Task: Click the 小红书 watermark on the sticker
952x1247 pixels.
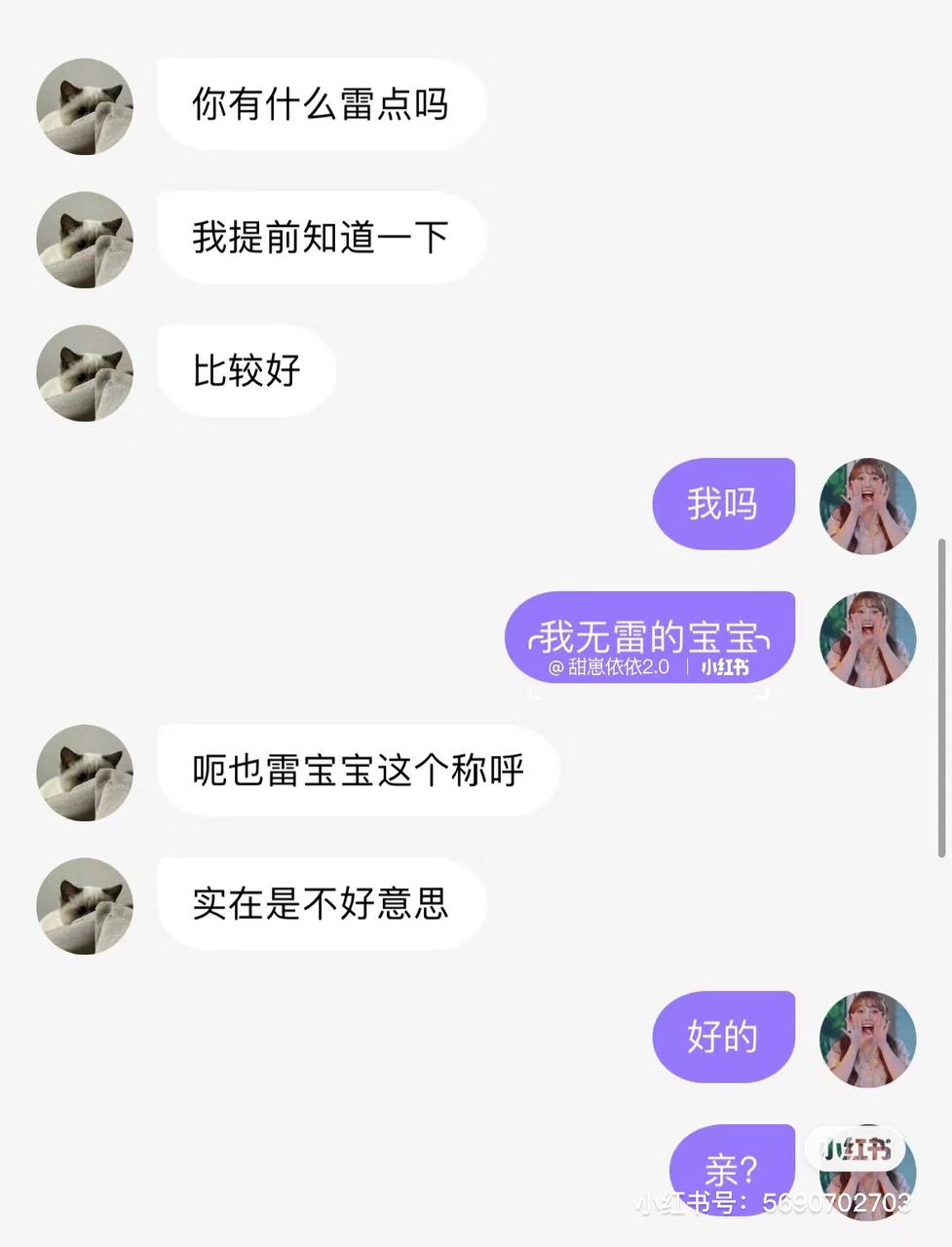Action: pyautogui.click(x=726, y=669)
